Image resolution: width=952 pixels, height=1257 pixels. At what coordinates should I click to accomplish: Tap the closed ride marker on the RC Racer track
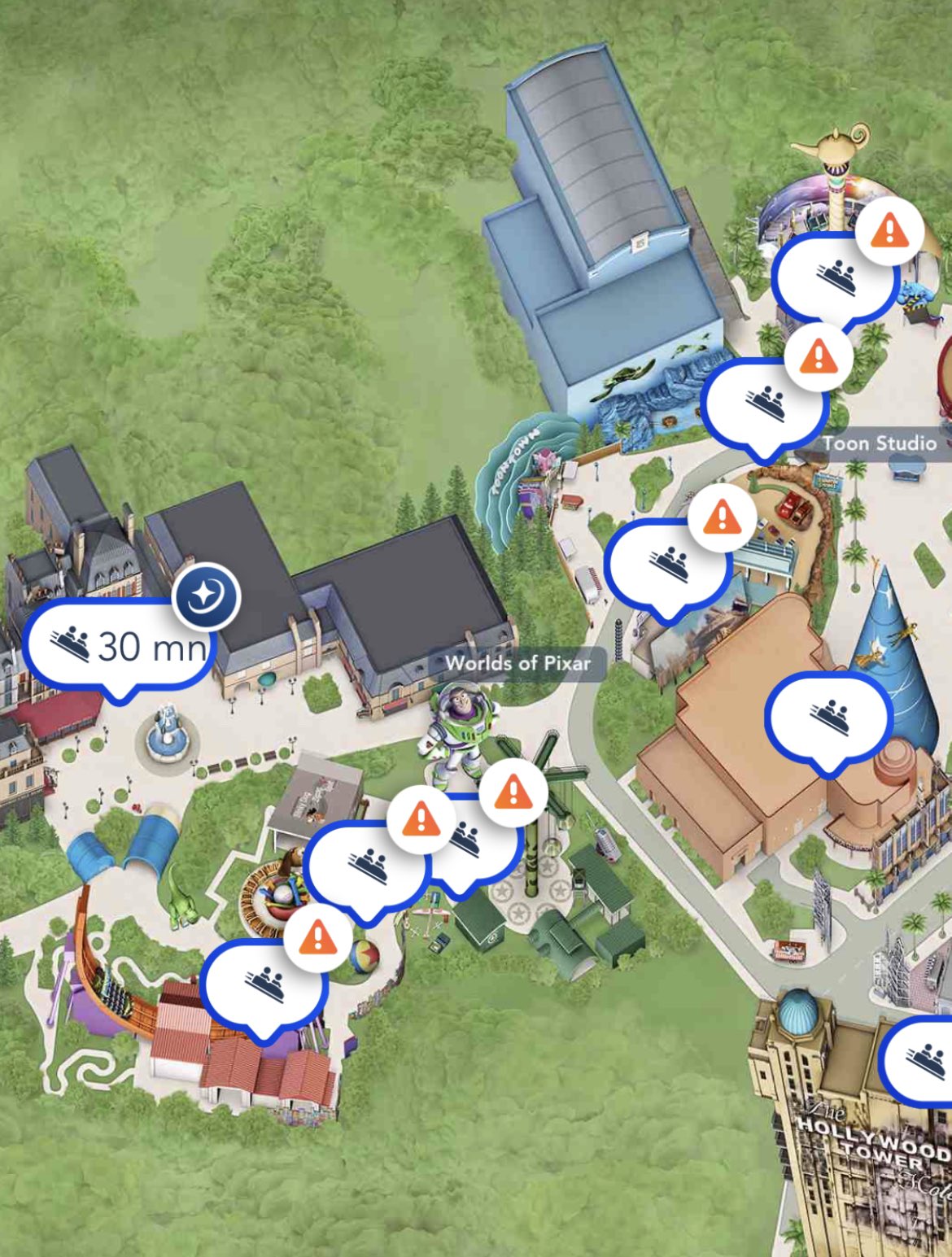pyautogui.click(x=263, y=984)
